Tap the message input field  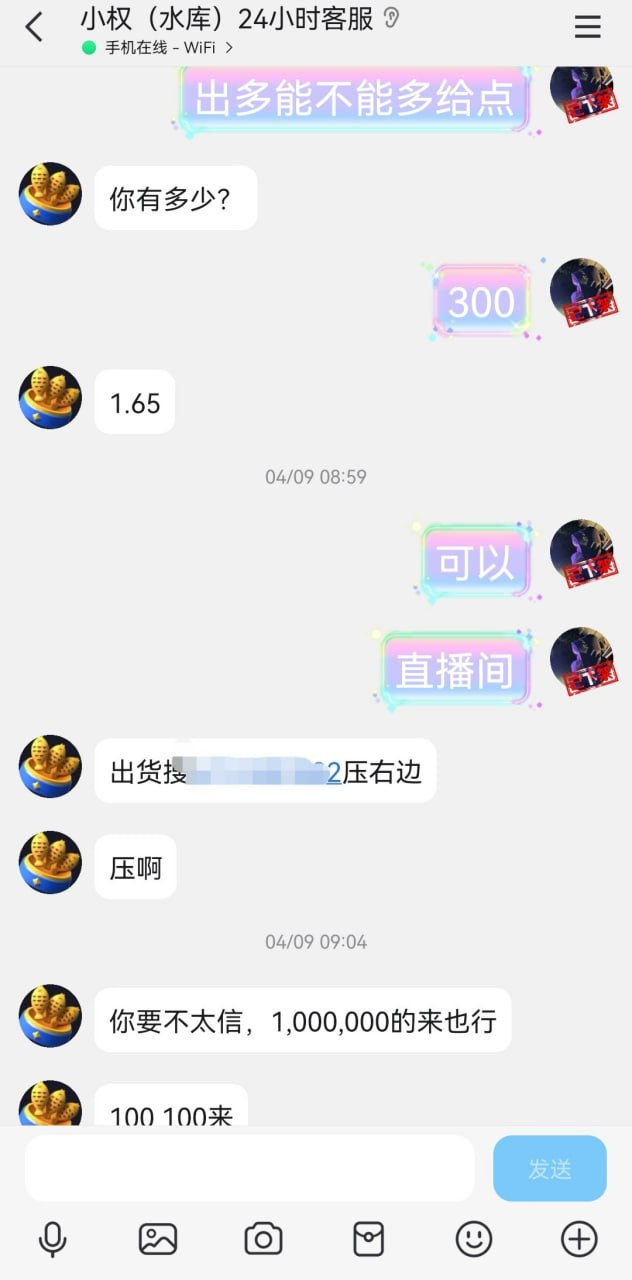[x=250, y=1168]
